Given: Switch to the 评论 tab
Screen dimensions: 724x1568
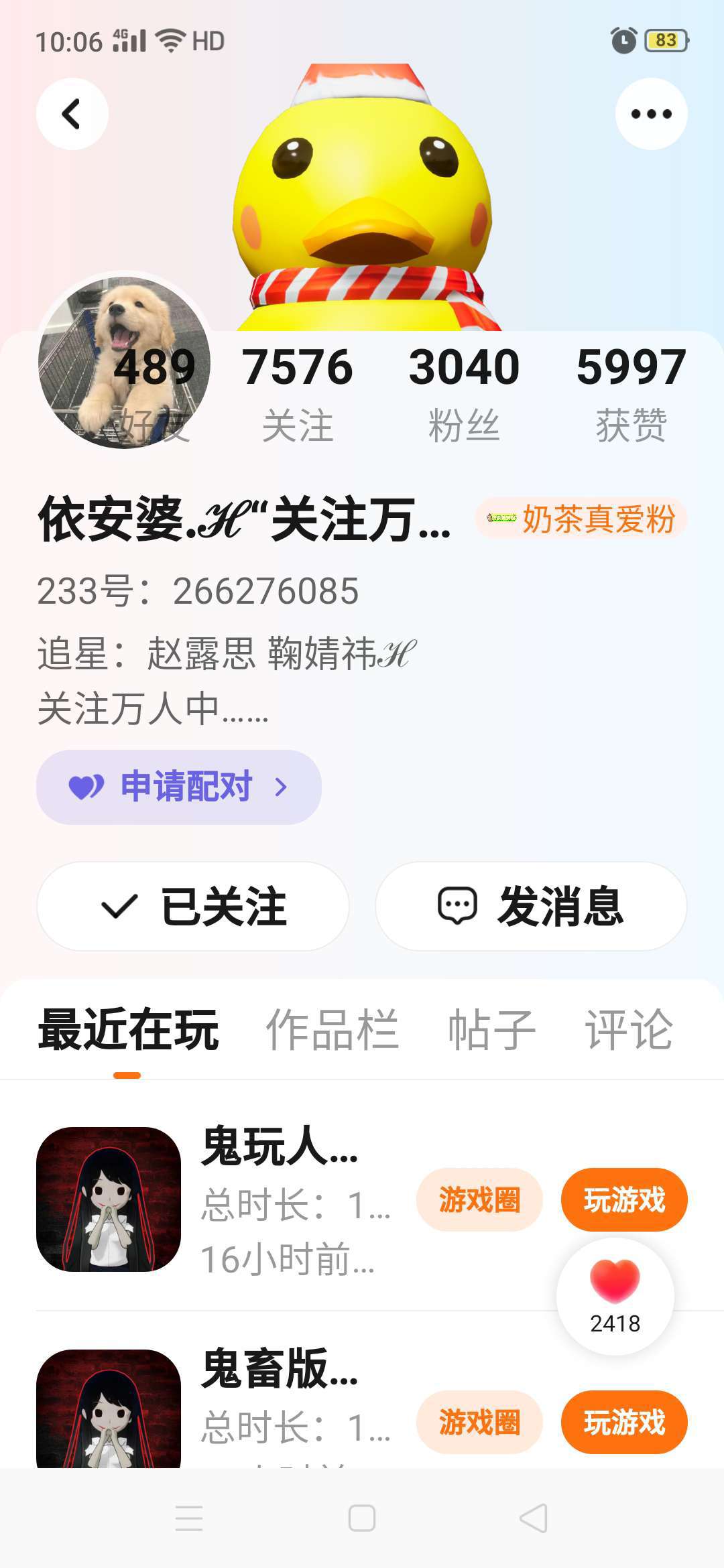Looking at the screenshot, I should click(x=629, y=1030).
